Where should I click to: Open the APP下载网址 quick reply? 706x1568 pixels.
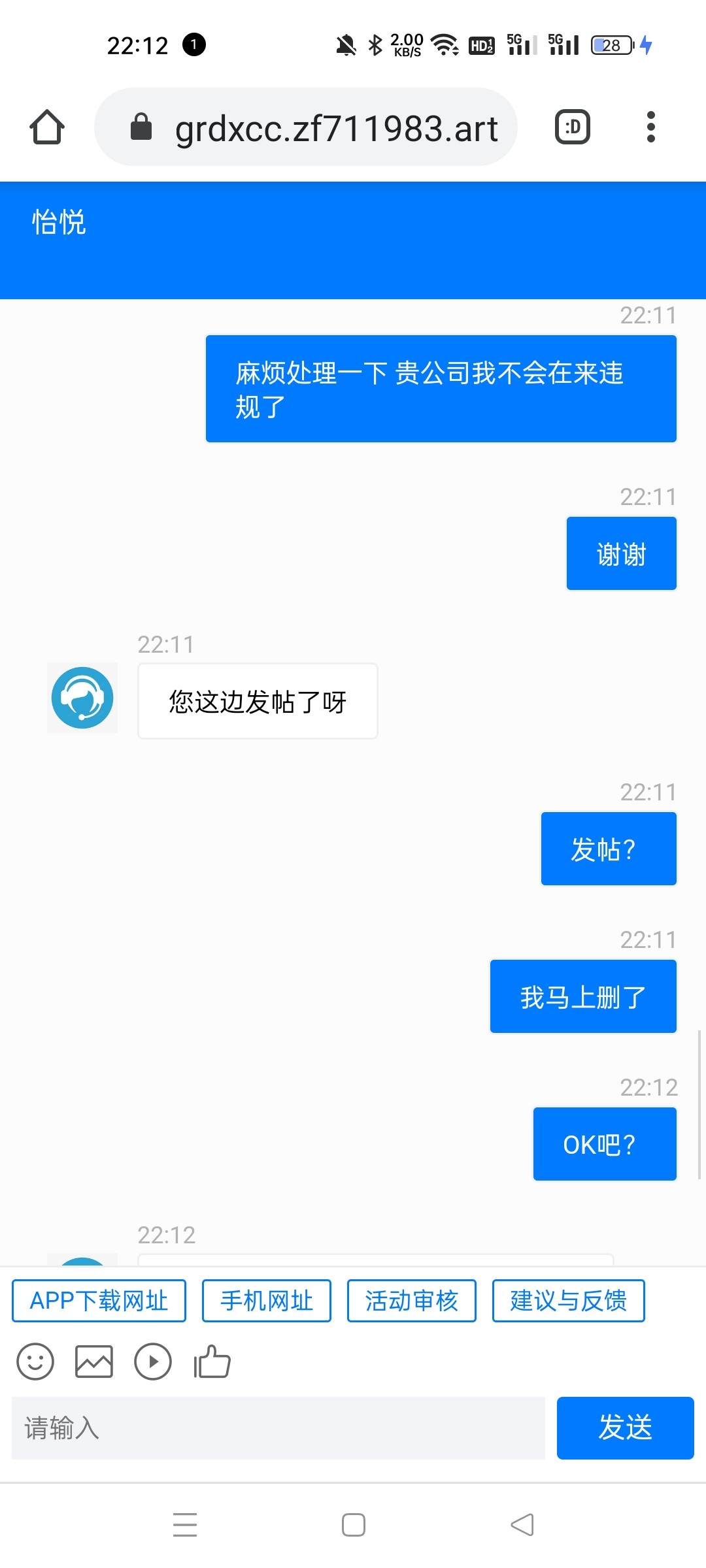coord(99,1300)
